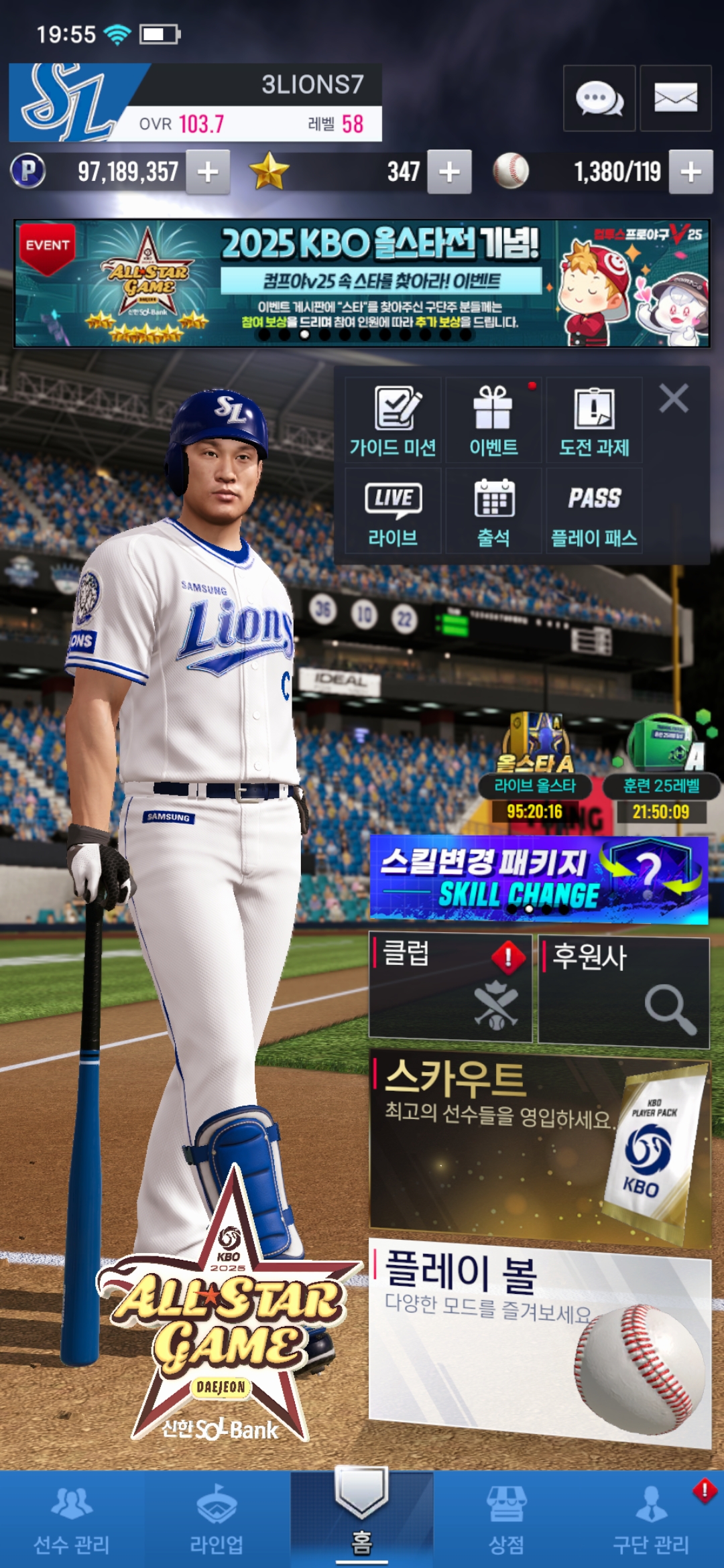Add more baseballs with the plus button
This screenshot has width=724, height=1568.
(x=690, y=172)
